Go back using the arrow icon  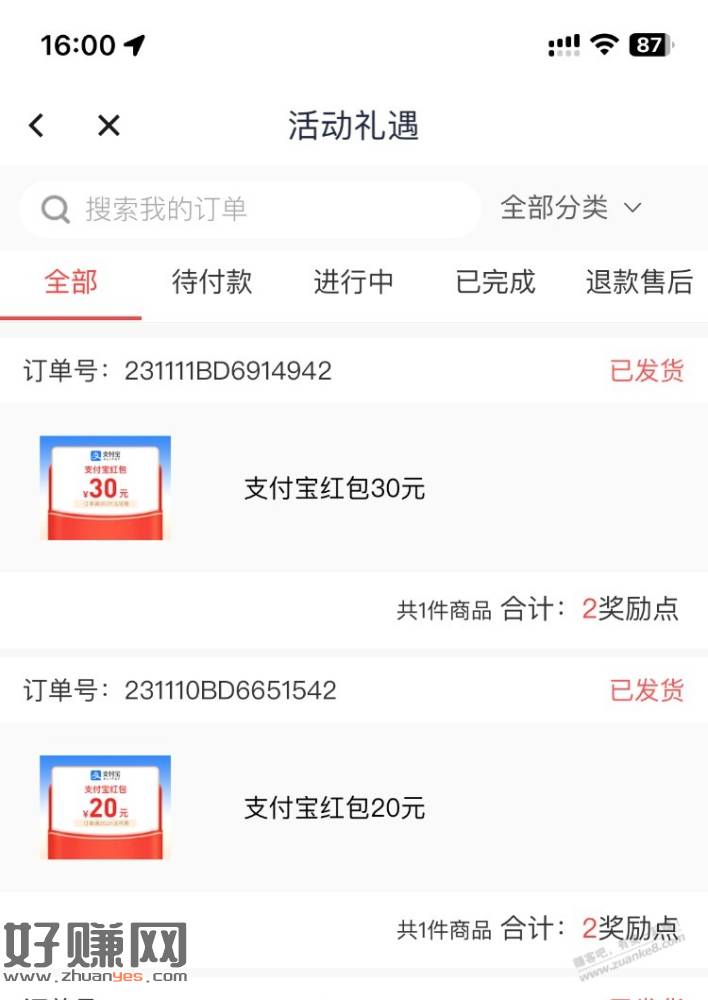(37, 126)
